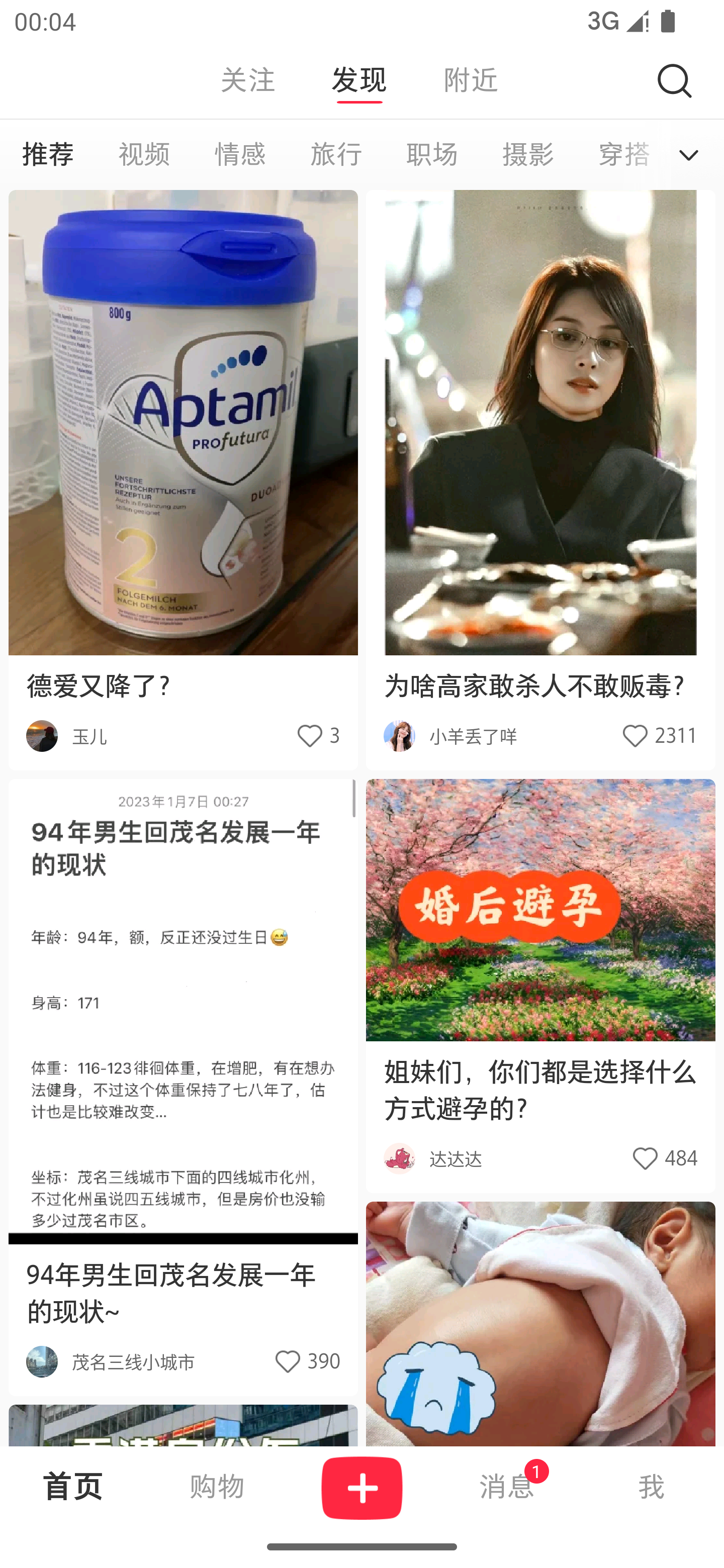Select the 视频 category

[144, 155]
